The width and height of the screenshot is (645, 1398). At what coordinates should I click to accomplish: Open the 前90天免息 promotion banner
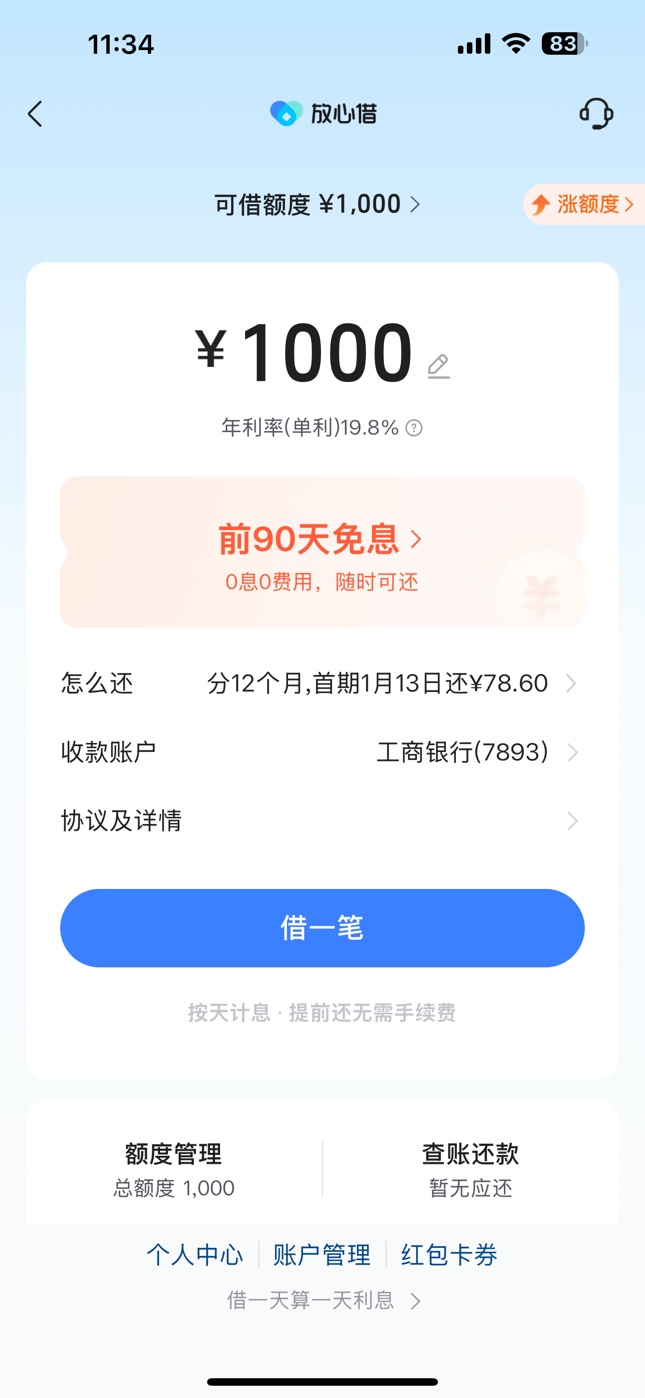point(322,552)
